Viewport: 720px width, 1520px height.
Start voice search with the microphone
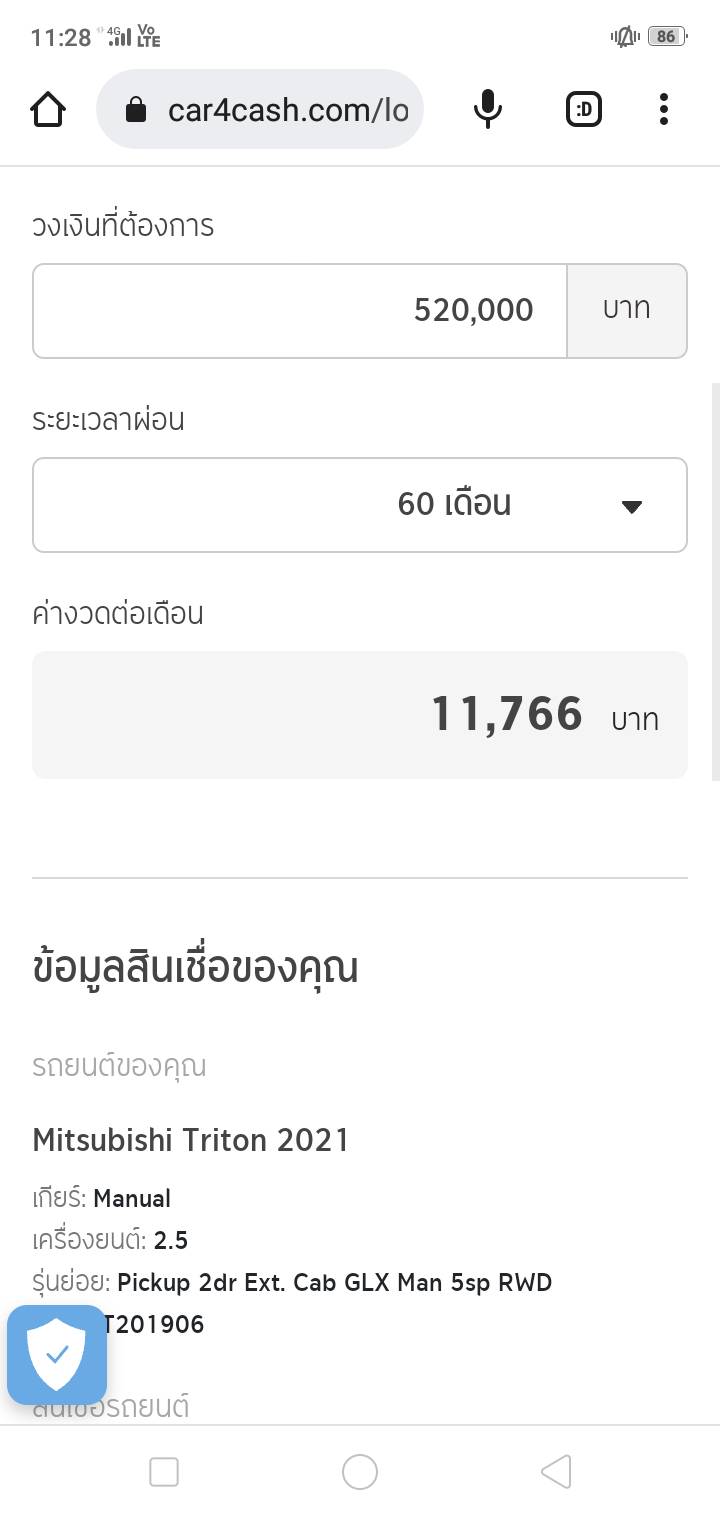[487, 109]
